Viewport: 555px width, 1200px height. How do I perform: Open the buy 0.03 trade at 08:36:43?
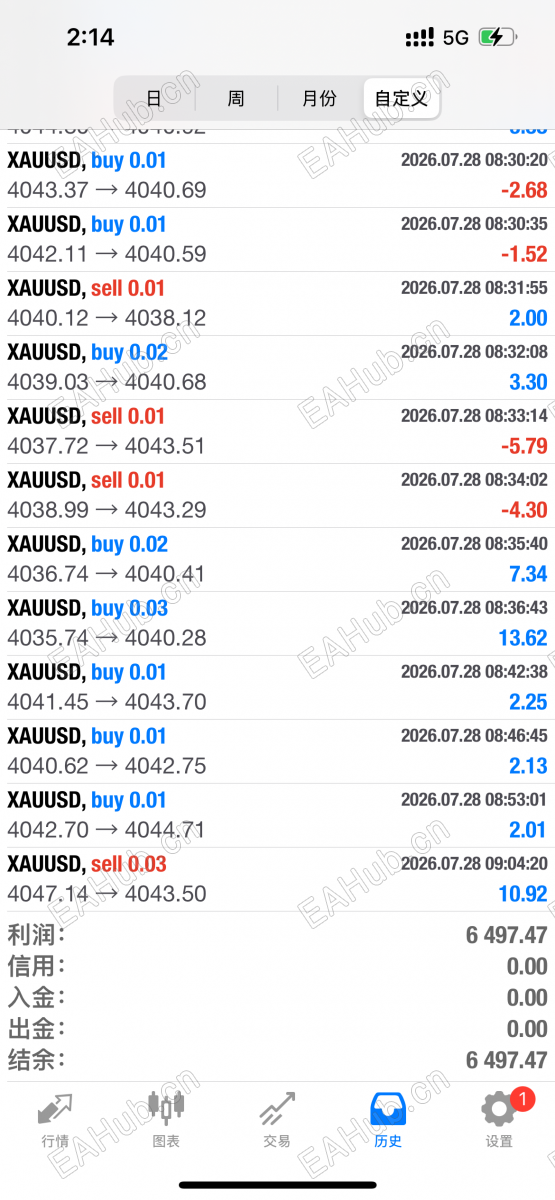(277, 624)
